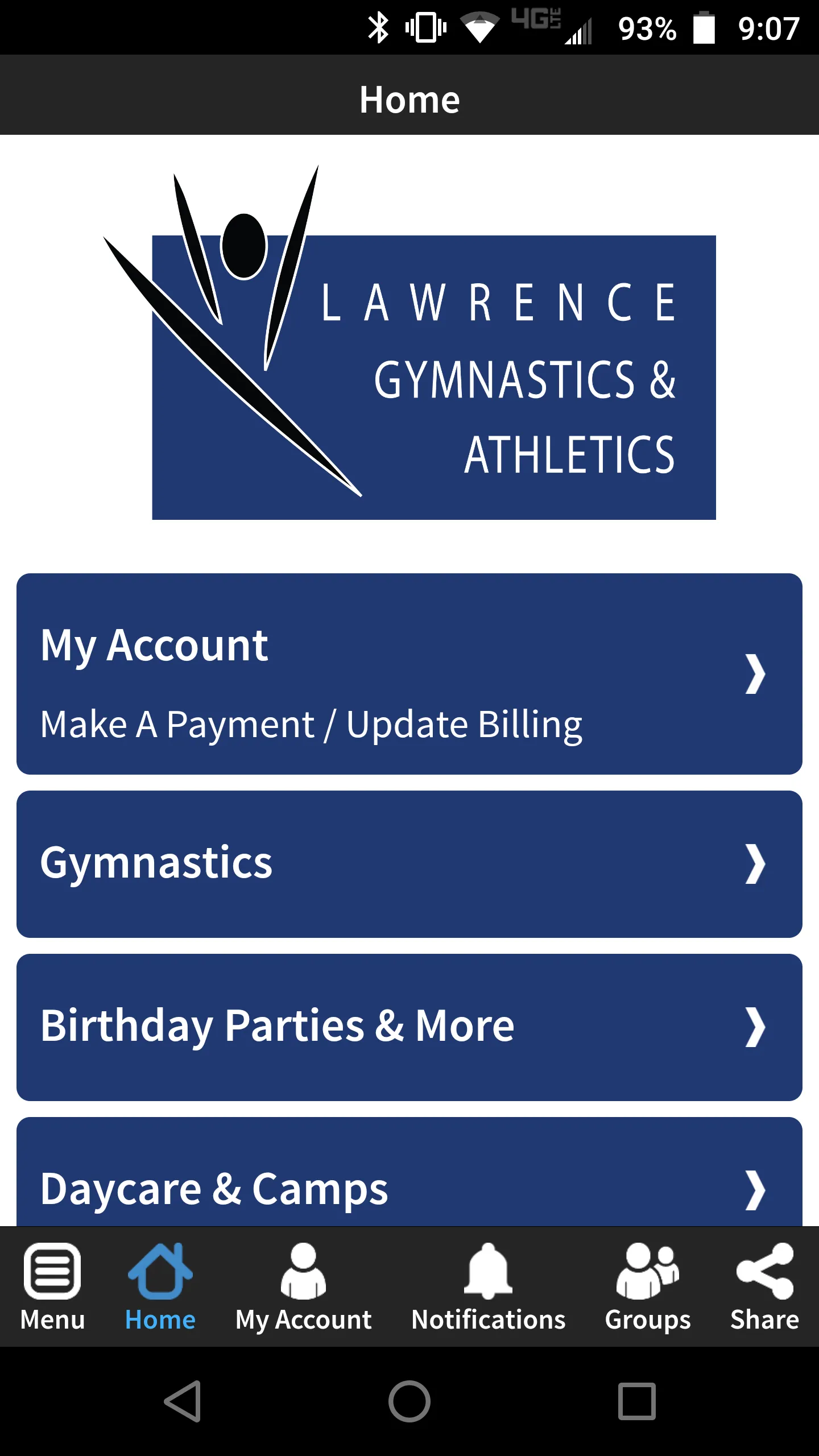819x1456 pixels.
Task: Open the My Account payment and billing card
Action: pyautogui.click(x=409, y=674)
